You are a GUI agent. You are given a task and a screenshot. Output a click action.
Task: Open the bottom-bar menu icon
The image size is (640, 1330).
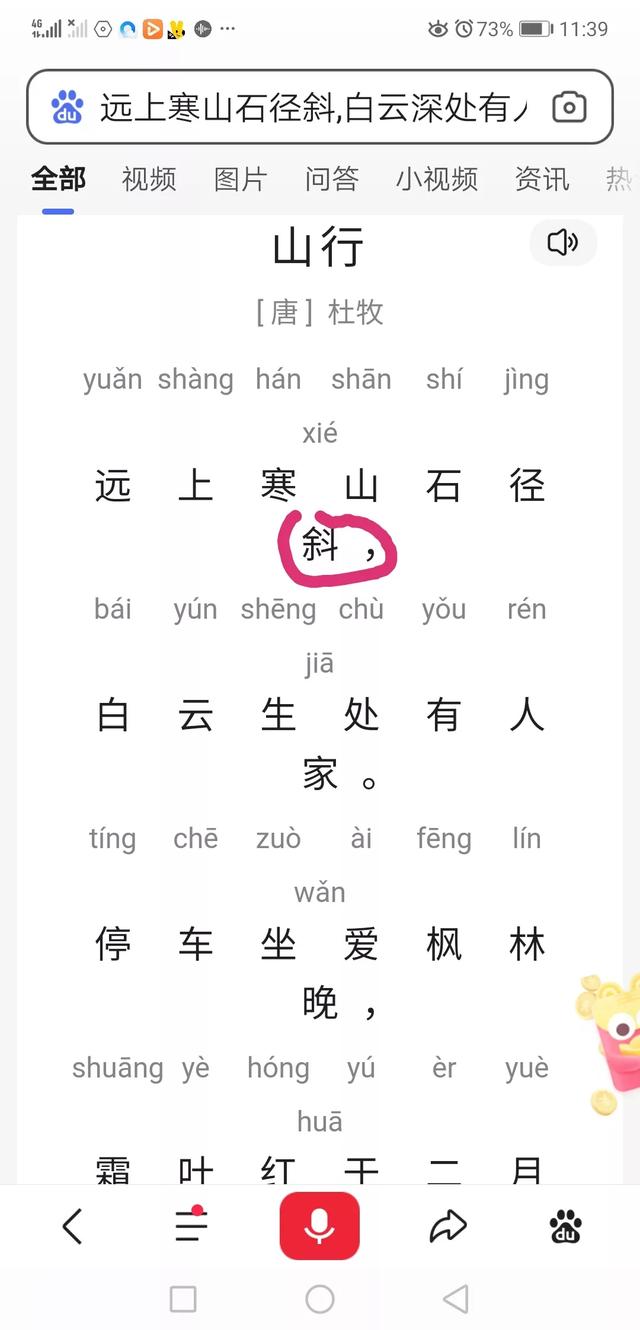coord(191,1225)
